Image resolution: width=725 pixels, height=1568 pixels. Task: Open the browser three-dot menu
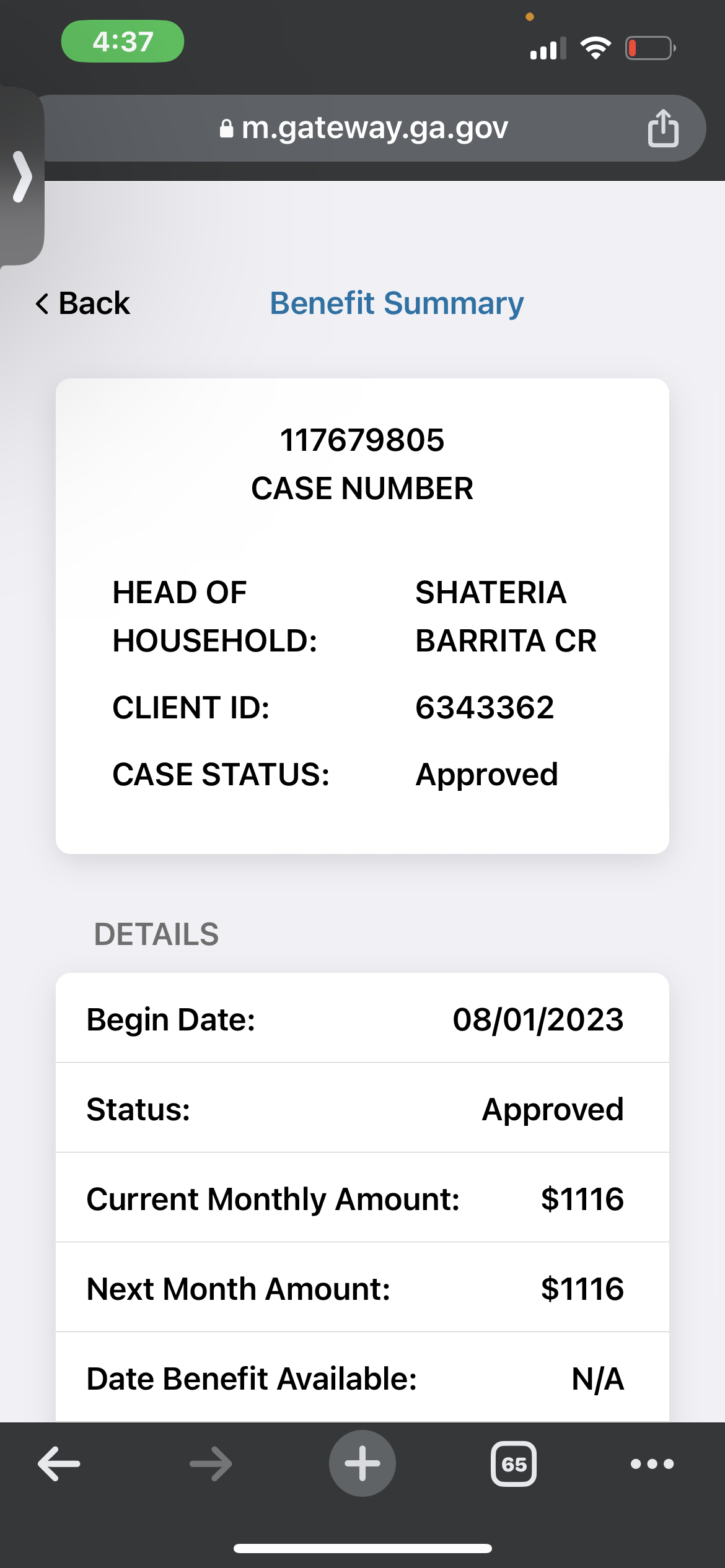(x=652, y=1464)
